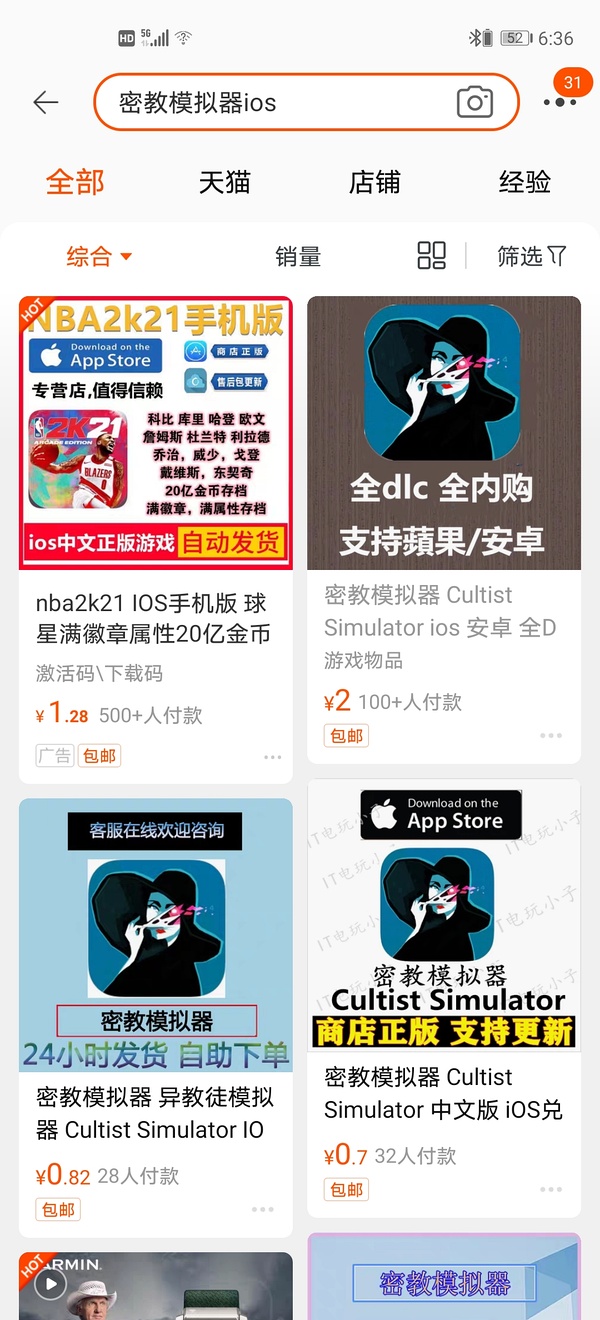This screenshot has width=600, height=1320.
Task: Switch to the 天猫 tab
Action: (224, 182)
